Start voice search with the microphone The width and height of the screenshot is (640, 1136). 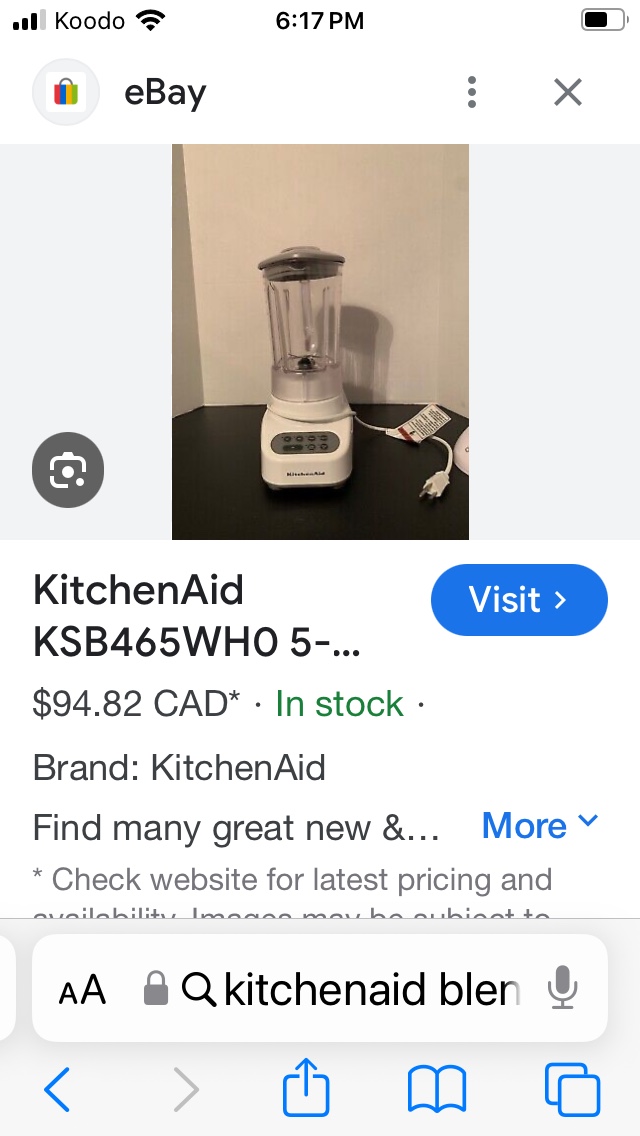tap(563, 989)
